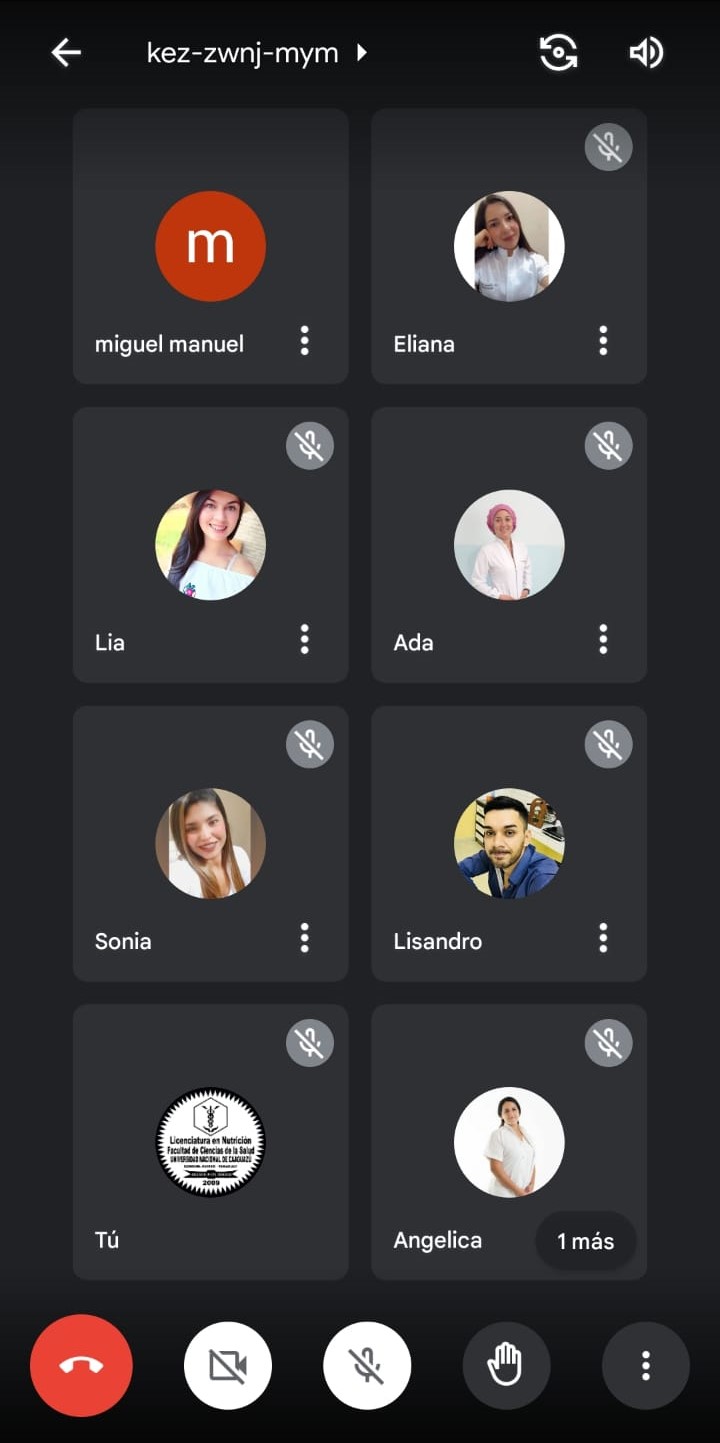Open meeting details for kez-zwnj-mym
The height and width of the screenshot is (1443, 720).
257,52
